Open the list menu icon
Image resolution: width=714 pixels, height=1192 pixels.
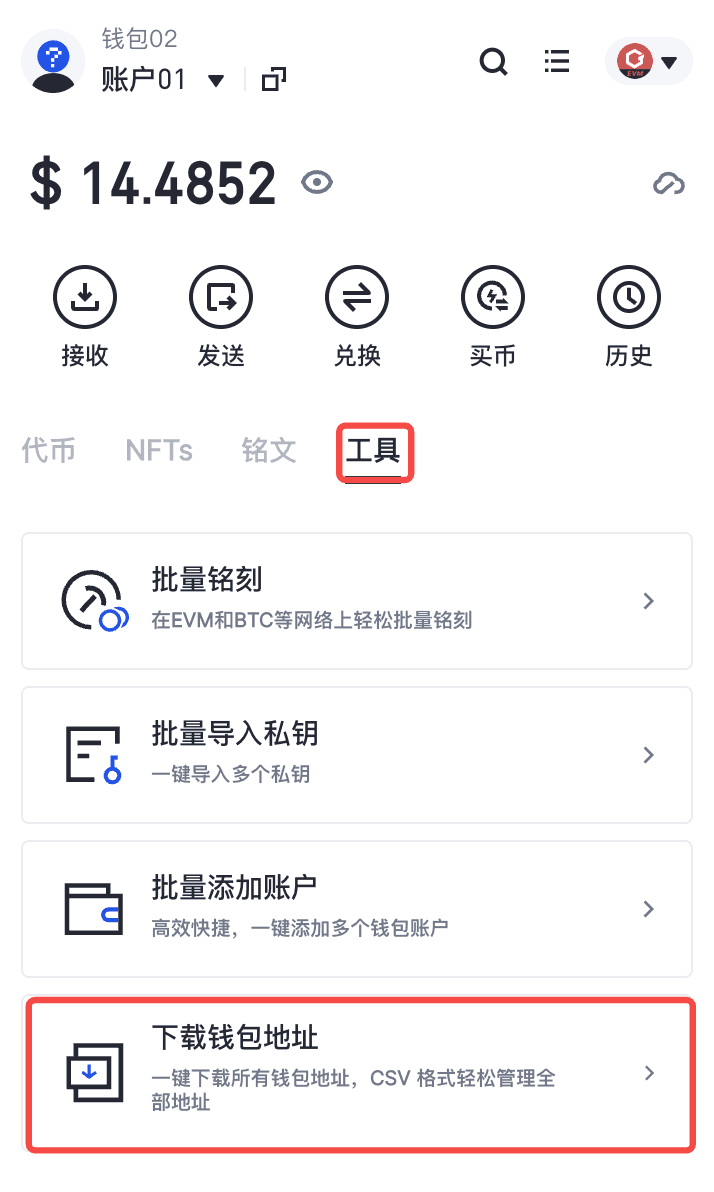coord(557,62)
